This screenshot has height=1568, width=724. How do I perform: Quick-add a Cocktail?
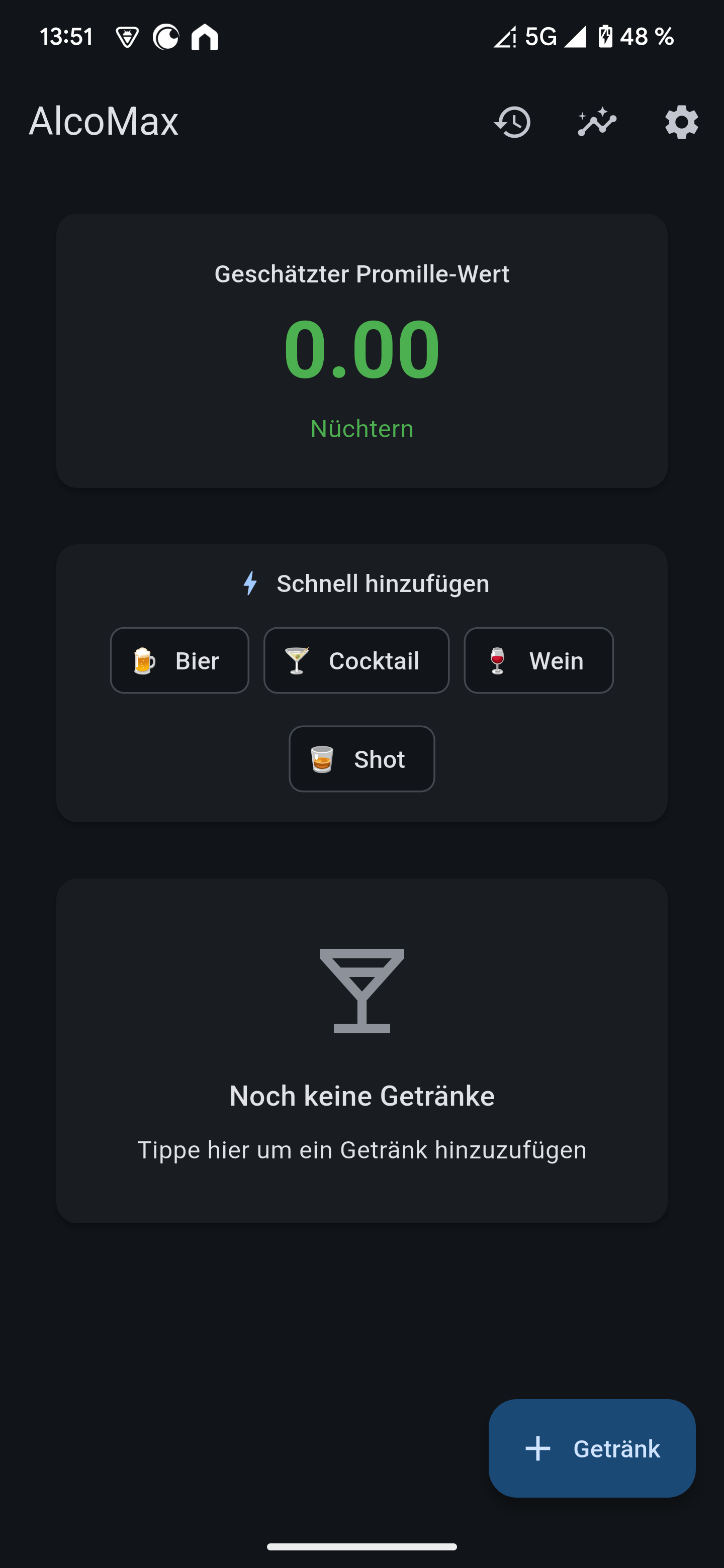[x=356, y=660]
